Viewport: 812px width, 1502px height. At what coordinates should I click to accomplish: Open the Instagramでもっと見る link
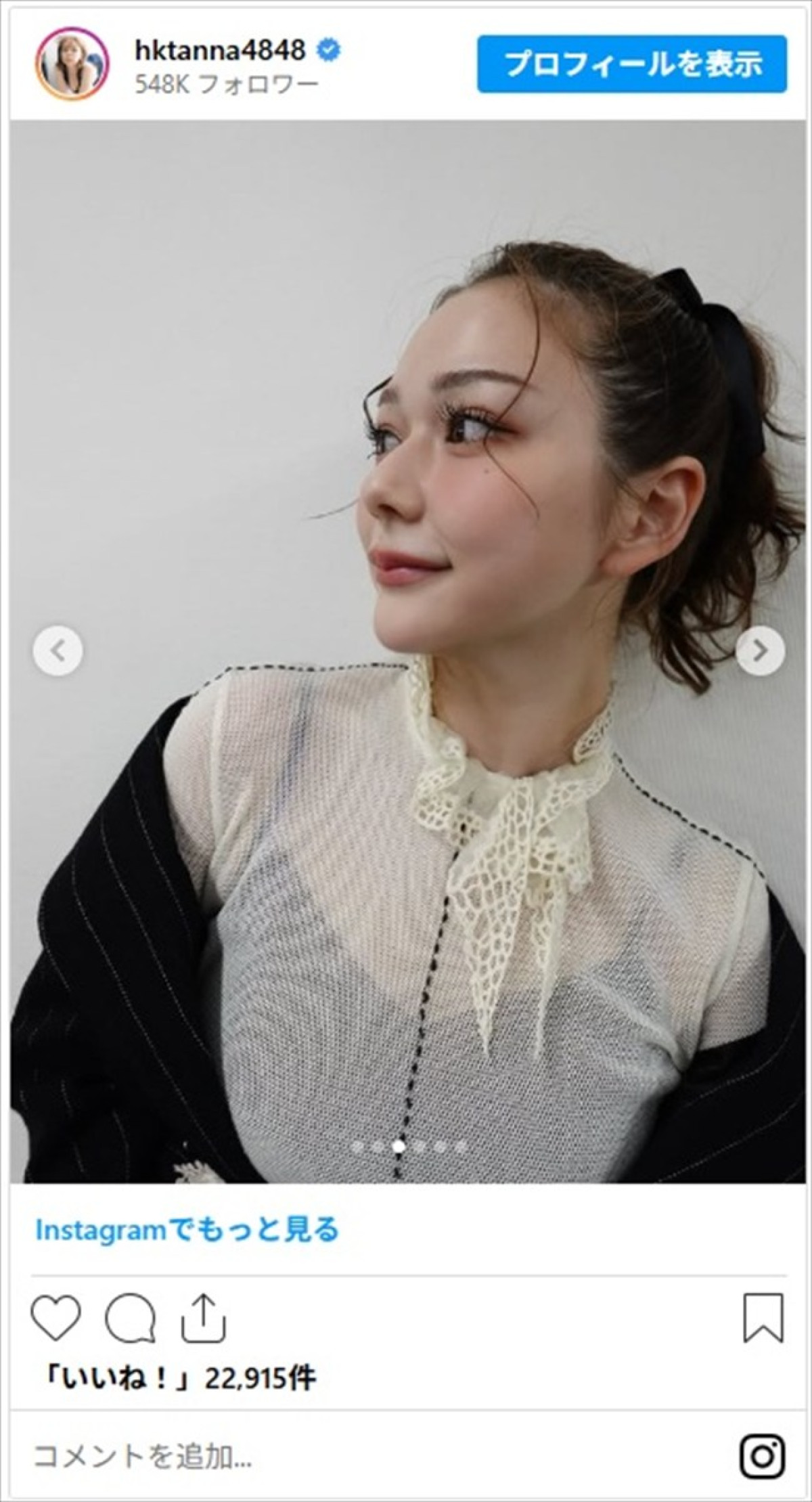pyautogui.click(x=187, y=1230)
